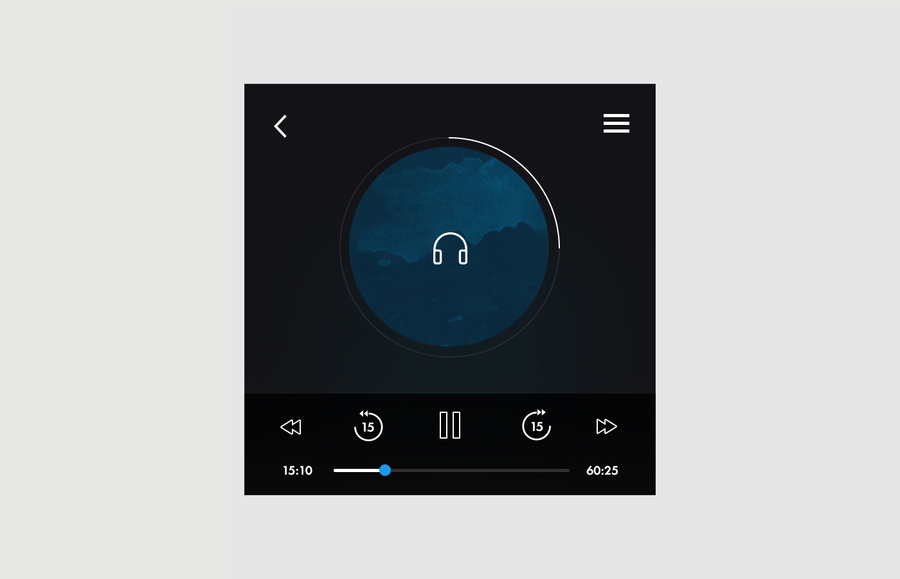
Task: Open the hamburger menu
Action: [616, 123]
